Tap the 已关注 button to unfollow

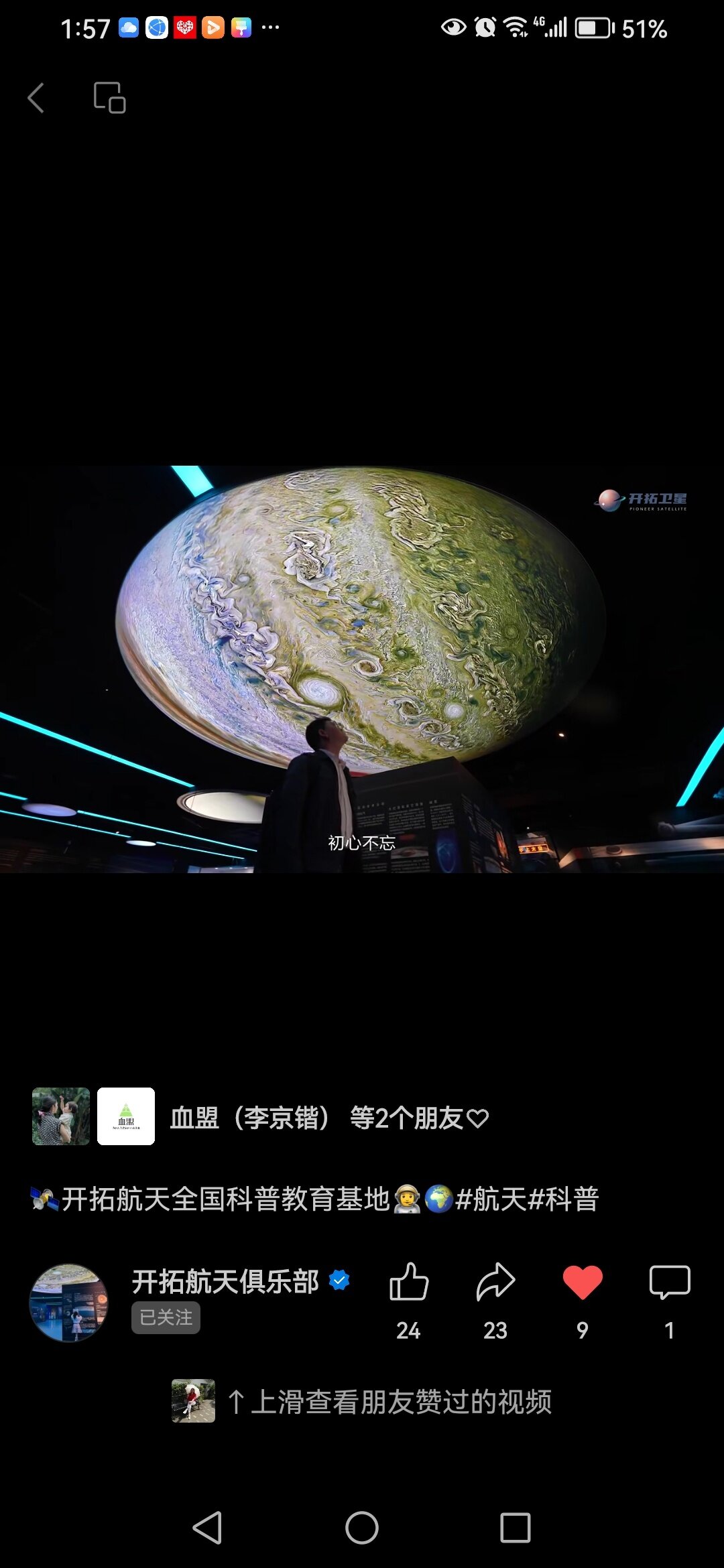[x=166, y=1317]
